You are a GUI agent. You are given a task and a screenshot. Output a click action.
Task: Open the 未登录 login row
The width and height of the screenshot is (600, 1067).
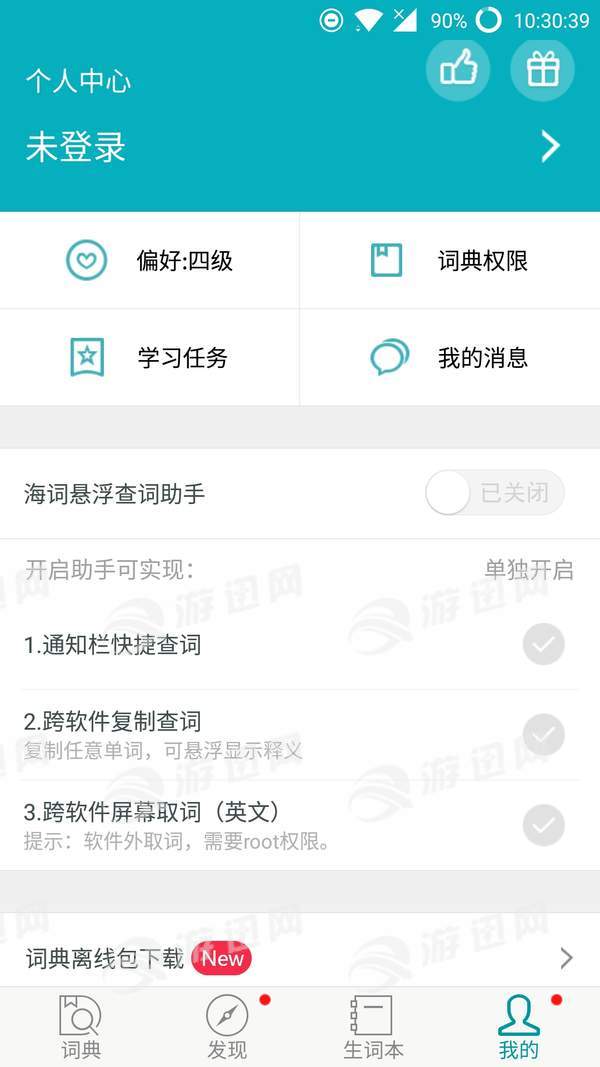tap(300, 147)
